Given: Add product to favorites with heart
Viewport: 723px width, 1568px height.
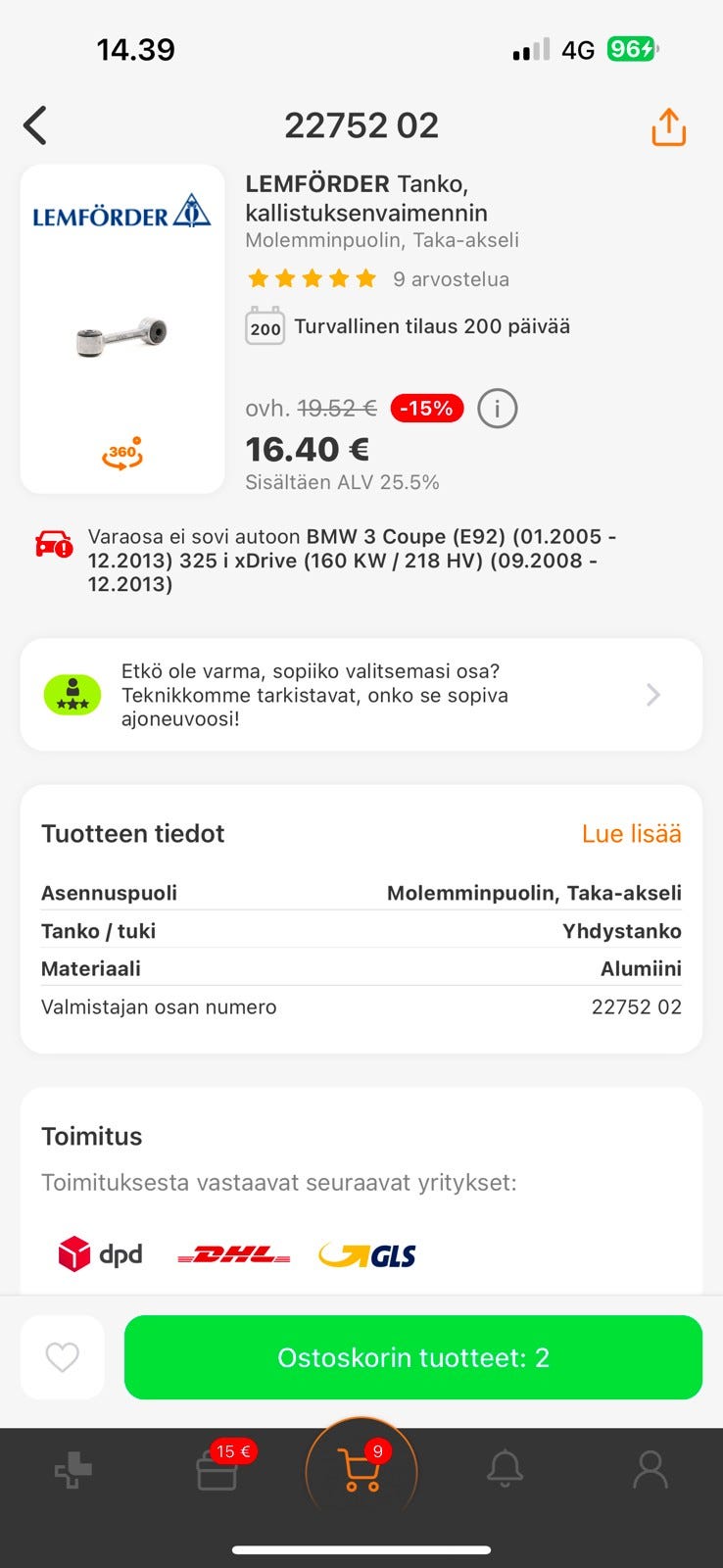Looking at the screenshot, I should [x=63, y=1357].
